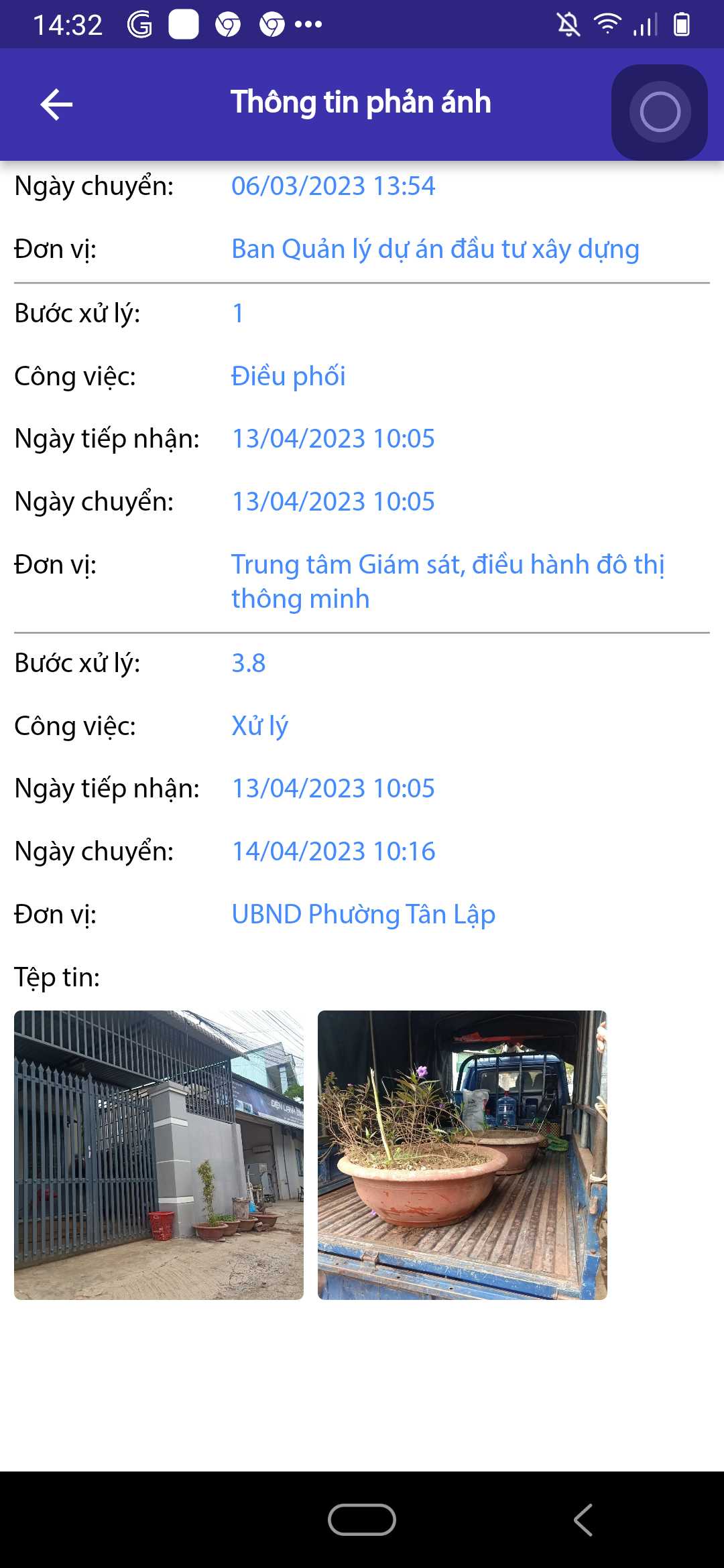This screenshot has height=1568, width=724.
Task: Tap the system home button
Action: coord(362,1519)
